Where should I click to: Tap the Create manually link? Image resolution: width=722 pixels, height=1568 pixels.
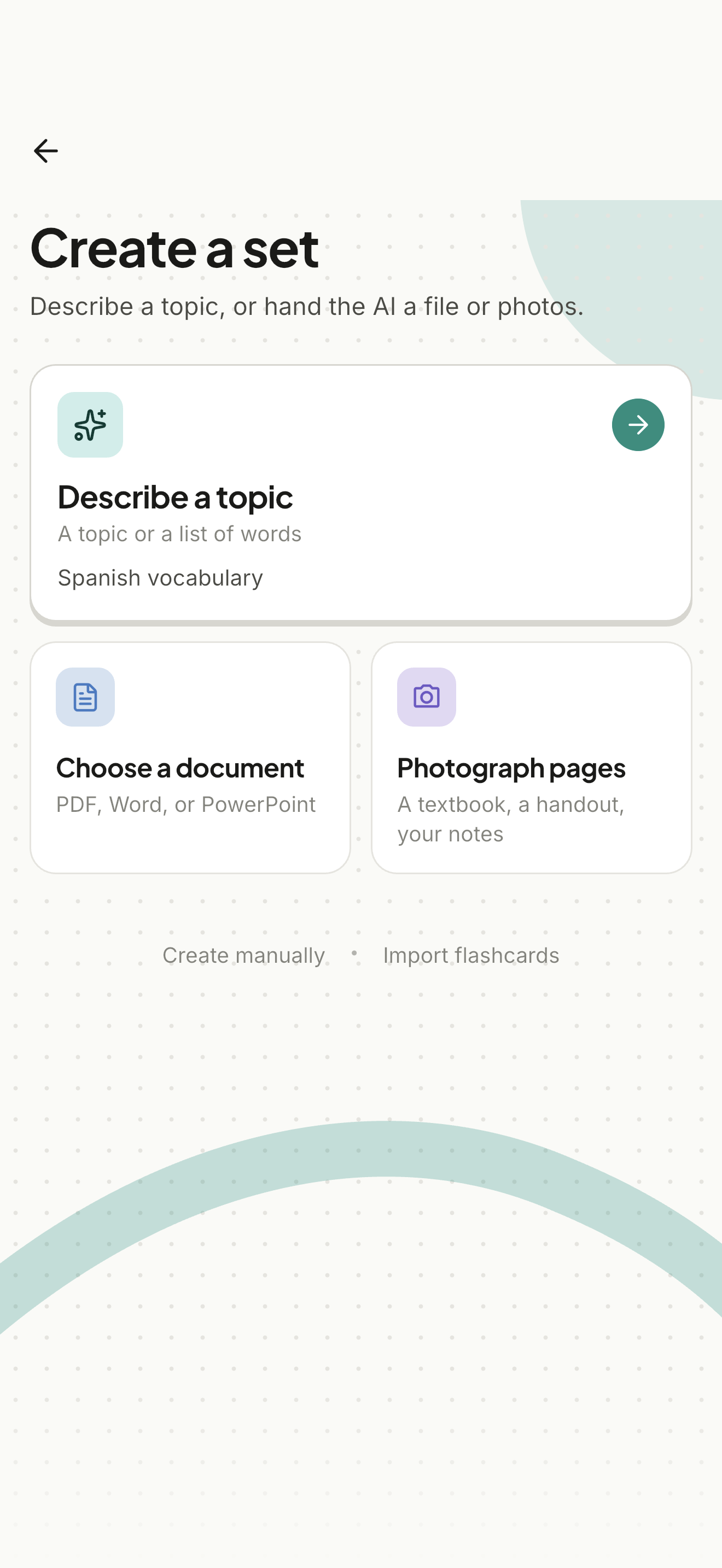pyautogui.click(x=243, y=955)
